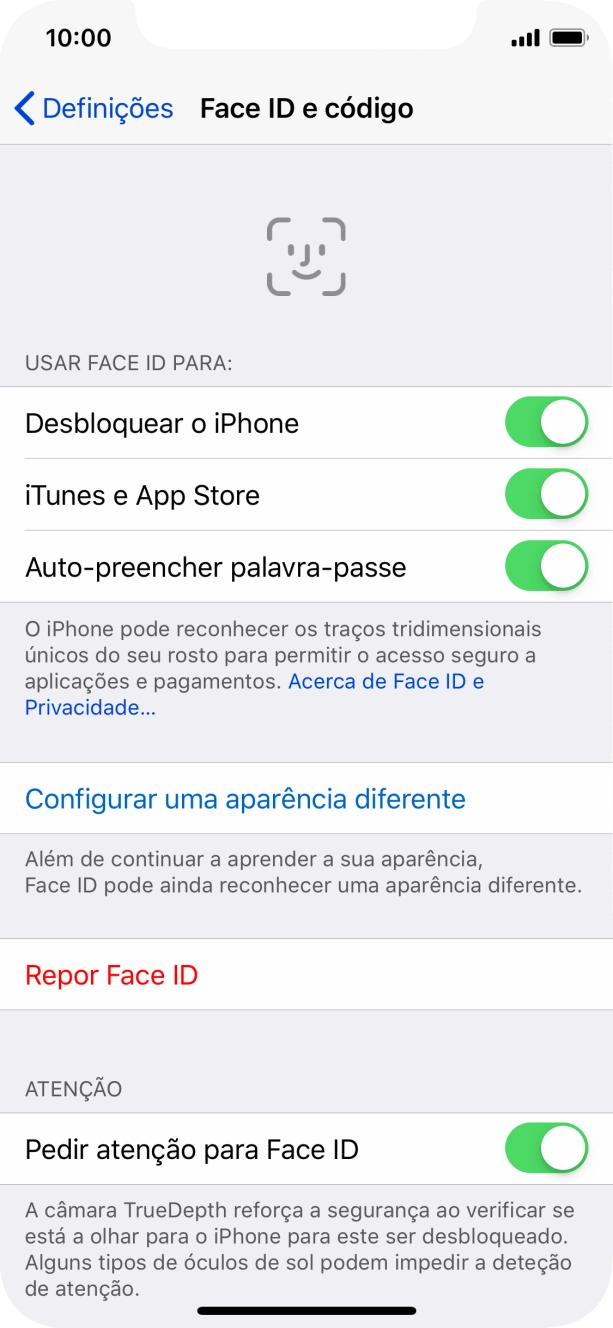The height and width of the screenshot is (1328, 613).
Task: Turn off Face ID for iTunes e App Store
Action: (x=546, y=495)
